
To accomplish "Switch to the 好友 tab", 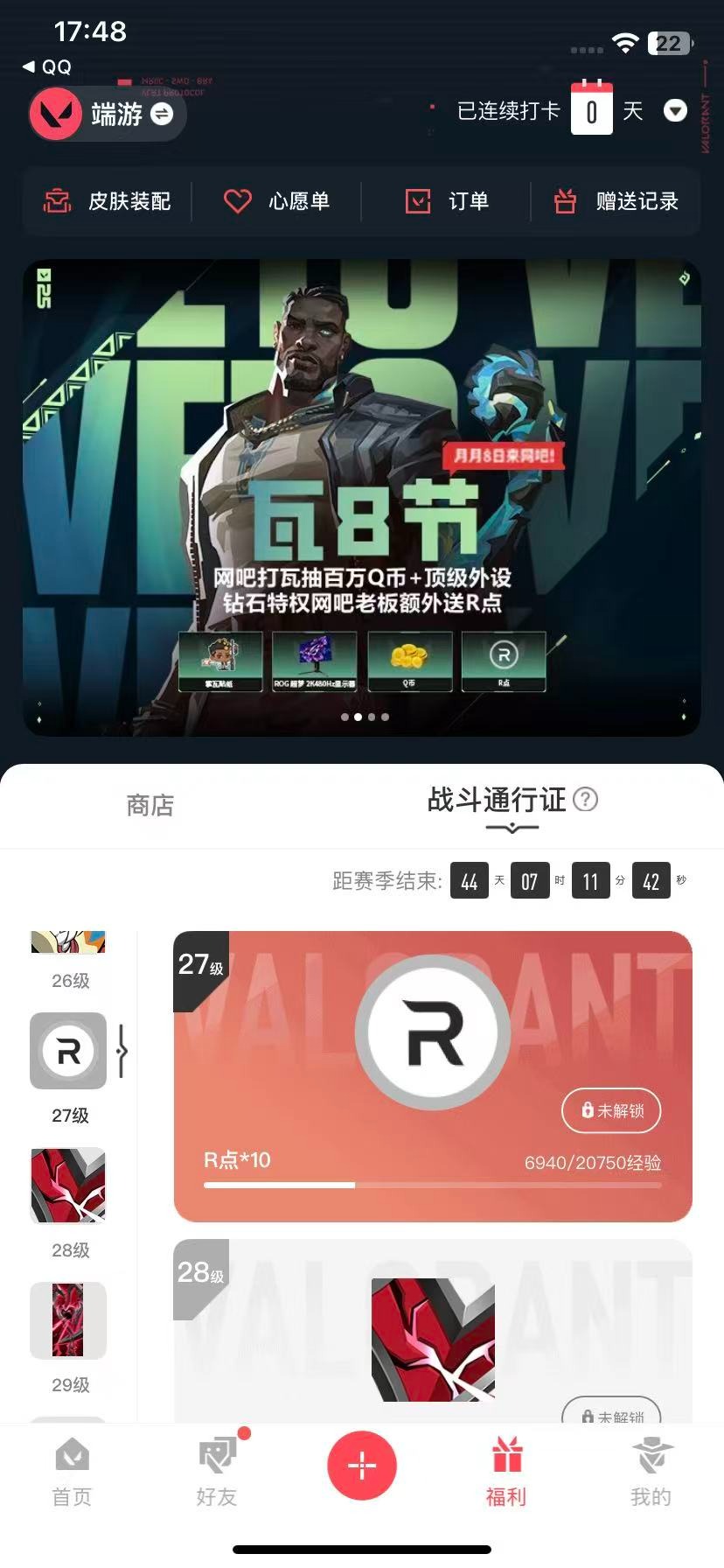I will tap(217, 1472).
